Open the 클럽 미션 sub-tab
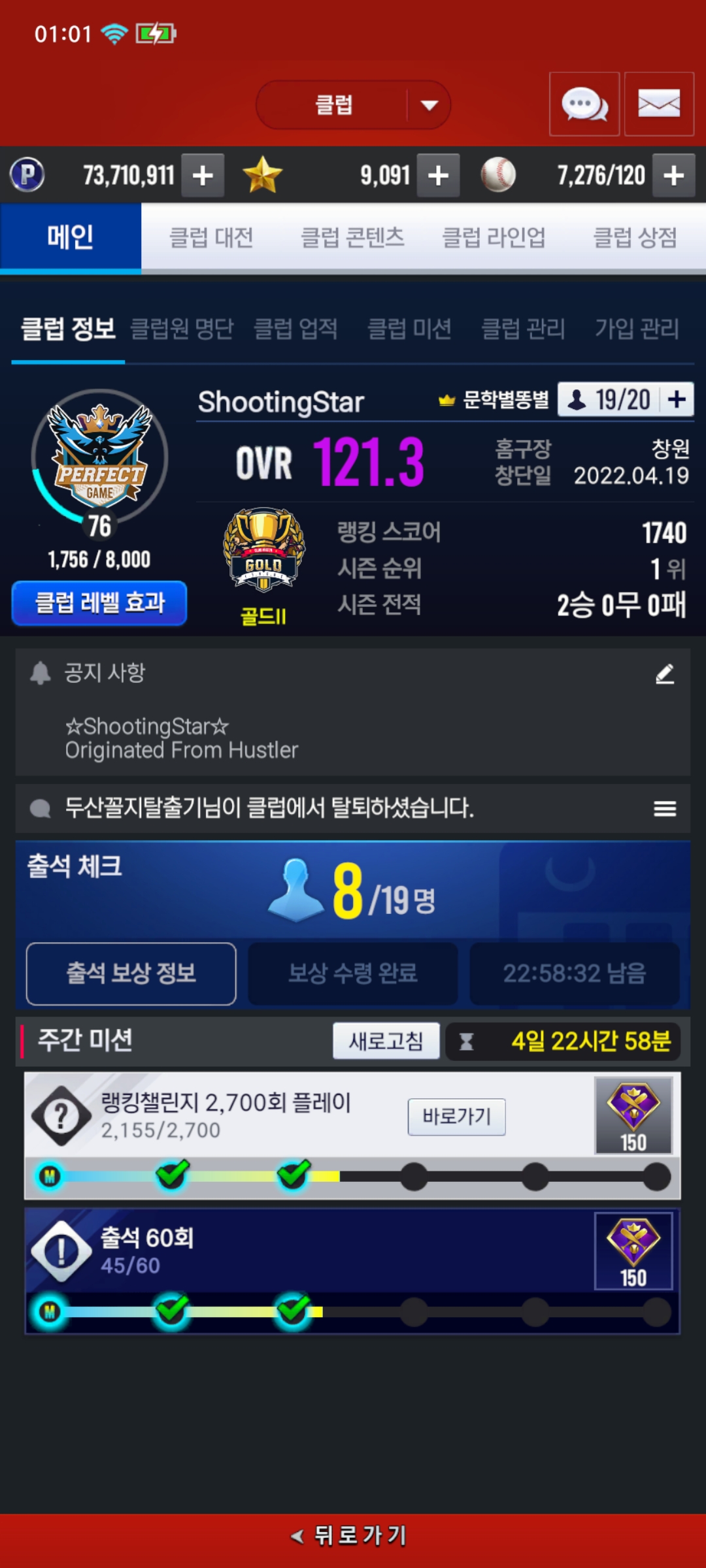This screenshot has width=706, height=1568. click(x=409, y=329)
